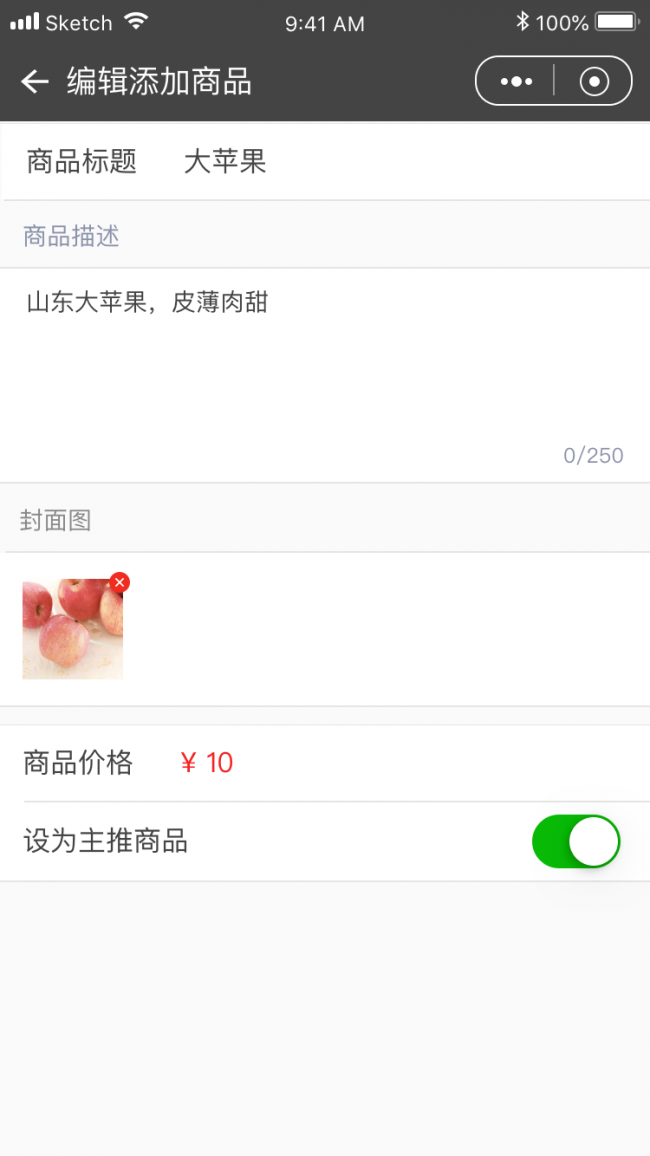Open the mini program three-dot menu

516,82
